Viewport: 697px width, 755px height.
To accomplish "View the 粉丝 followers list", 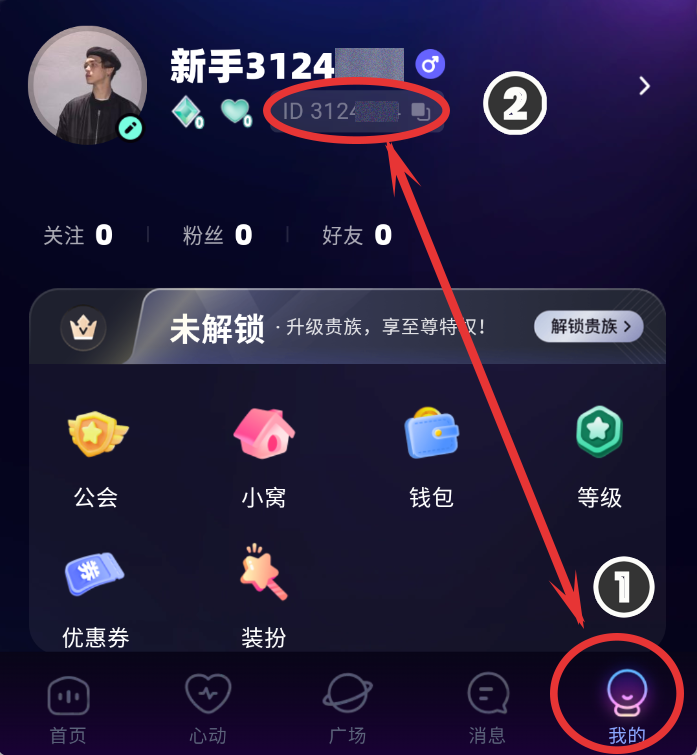I will pos(216,236).
